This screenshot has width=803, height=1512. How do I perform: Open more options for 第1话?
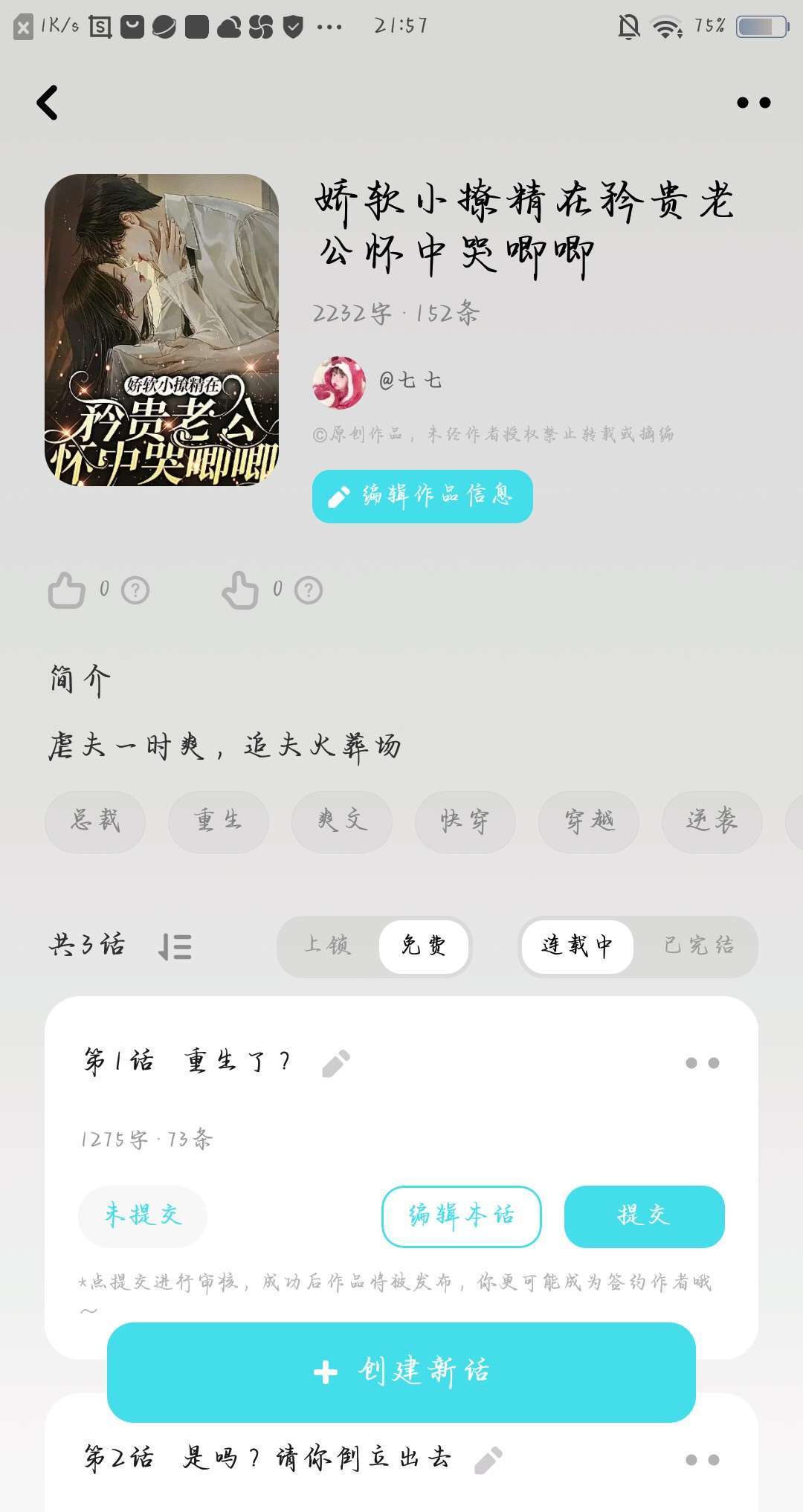[x=702, y=1063]
